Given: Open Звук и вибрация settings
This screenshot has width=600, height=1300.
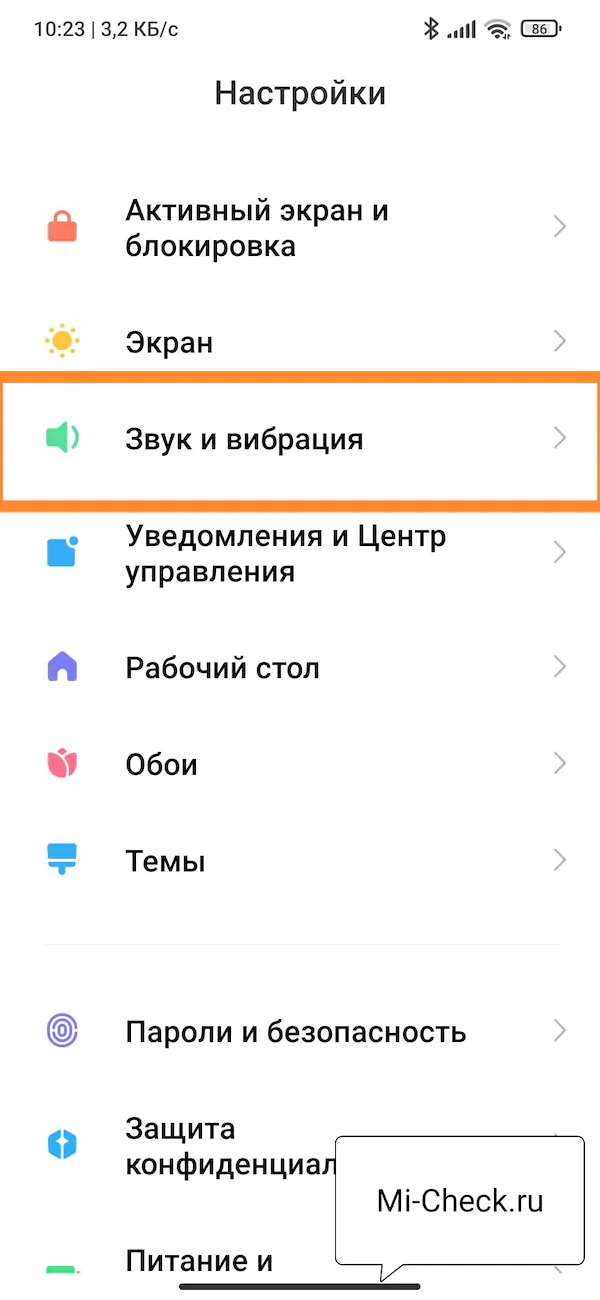Looking at the screenshot, I should [300, 438].
